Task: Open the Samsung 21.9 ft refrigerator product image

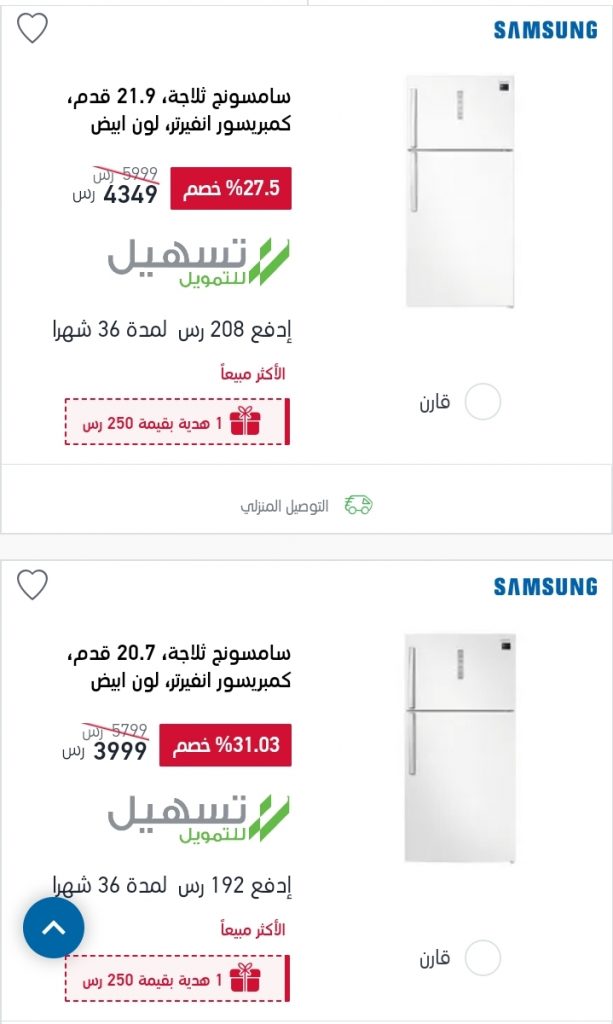Action: pos(460,191)
